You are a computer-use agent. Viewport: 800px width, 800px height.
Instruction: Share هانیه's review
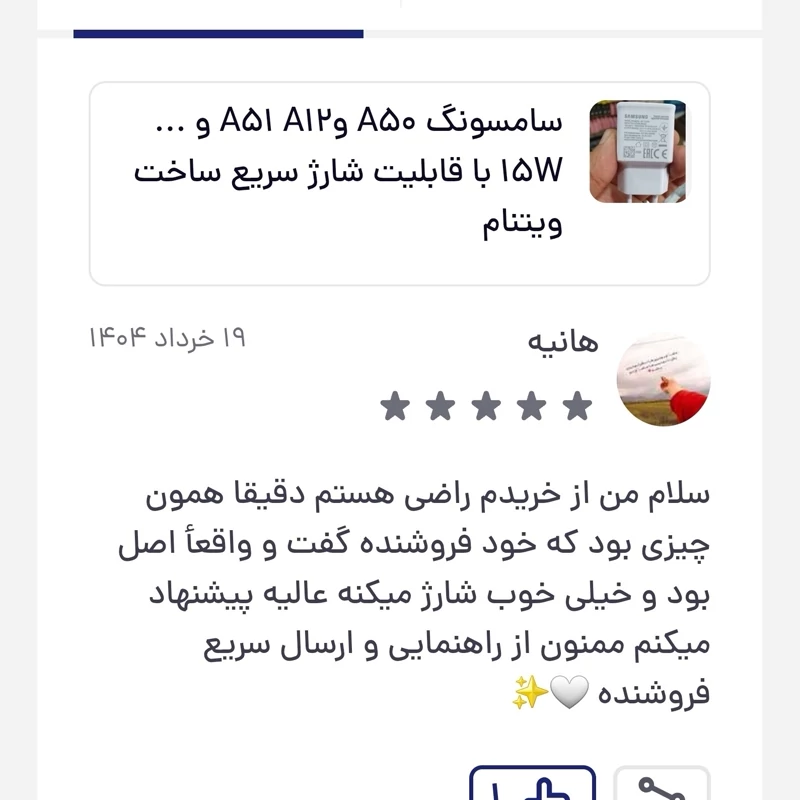pyautogui.click(x=661, y=786)
